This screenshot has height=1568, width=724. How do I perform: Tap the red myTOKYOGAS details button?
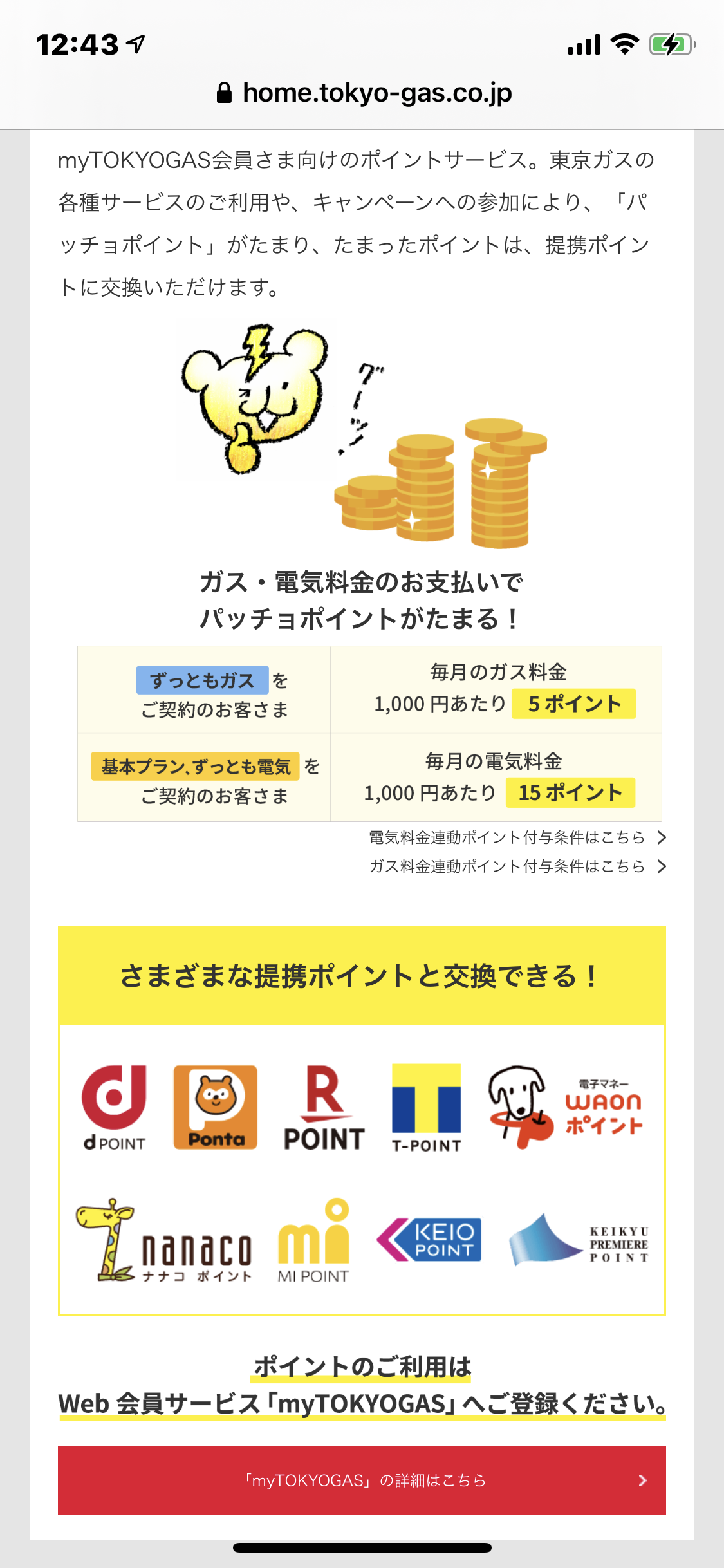point(362,1480)
